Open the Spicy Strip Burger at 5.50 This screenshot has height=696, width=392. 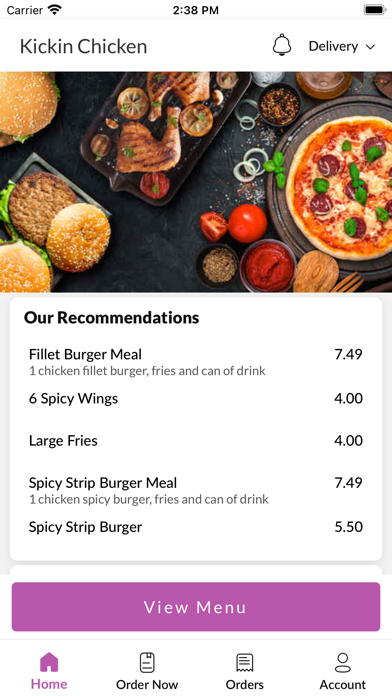tap(196, 527)
